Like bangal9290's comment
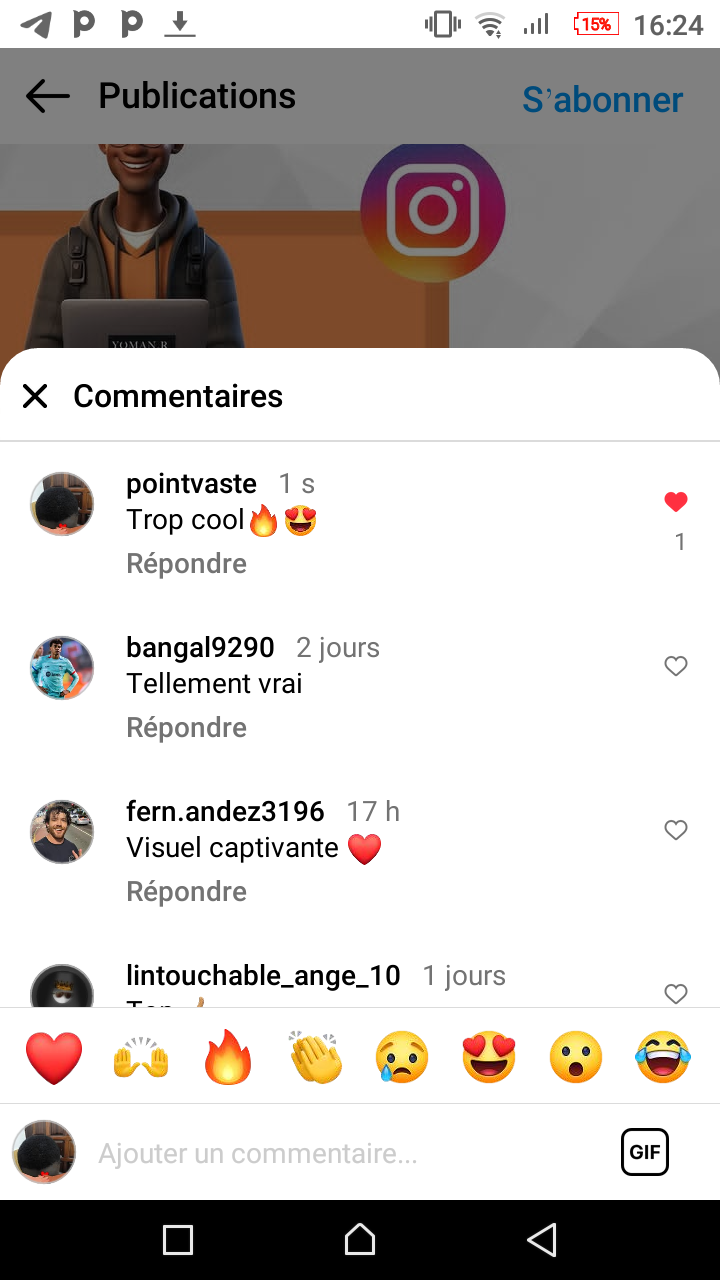This screenshot has height=1280, width=720. point(677,666)
